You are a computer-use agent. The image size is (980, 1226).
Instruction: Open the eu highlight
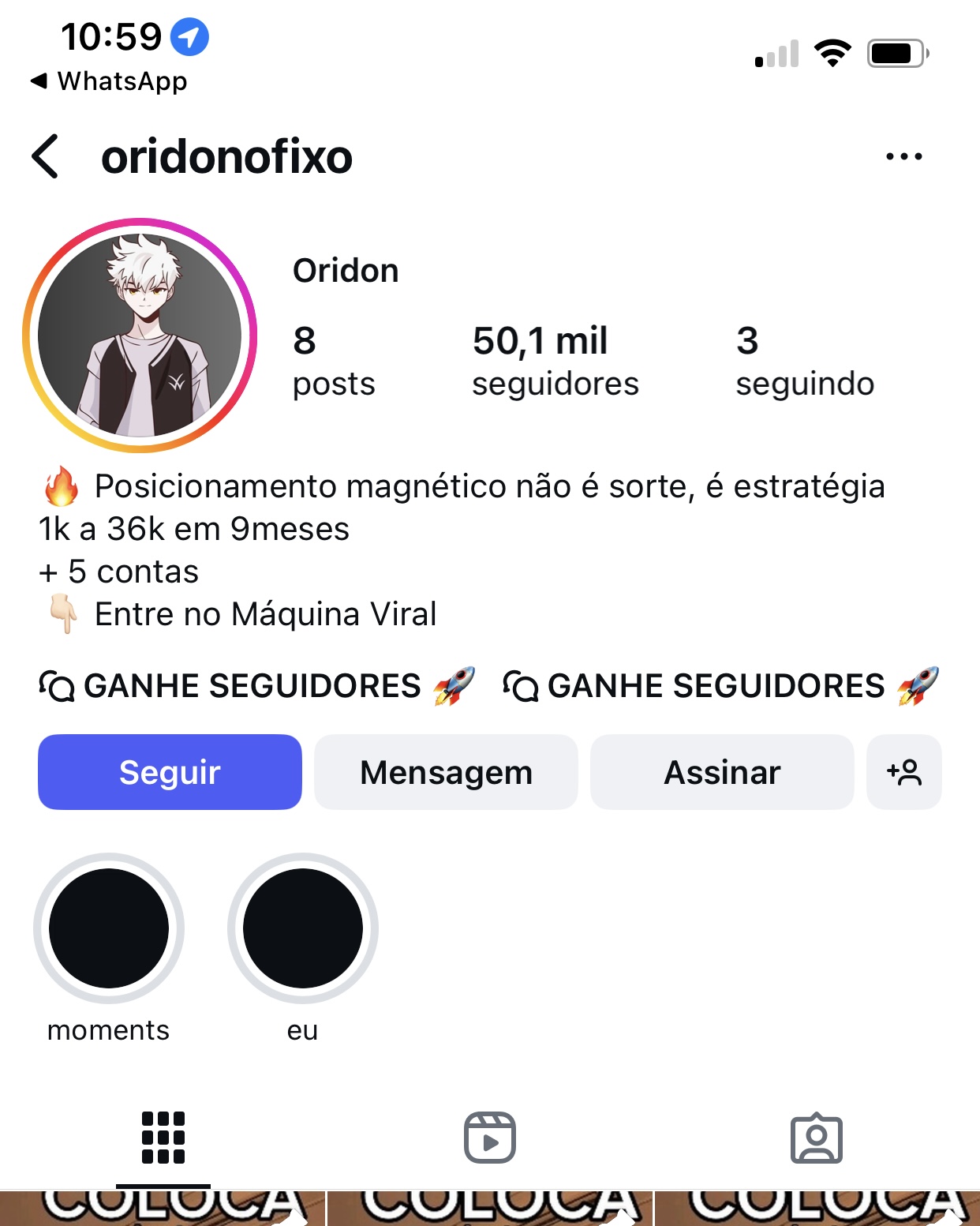(x=303, y=928)
